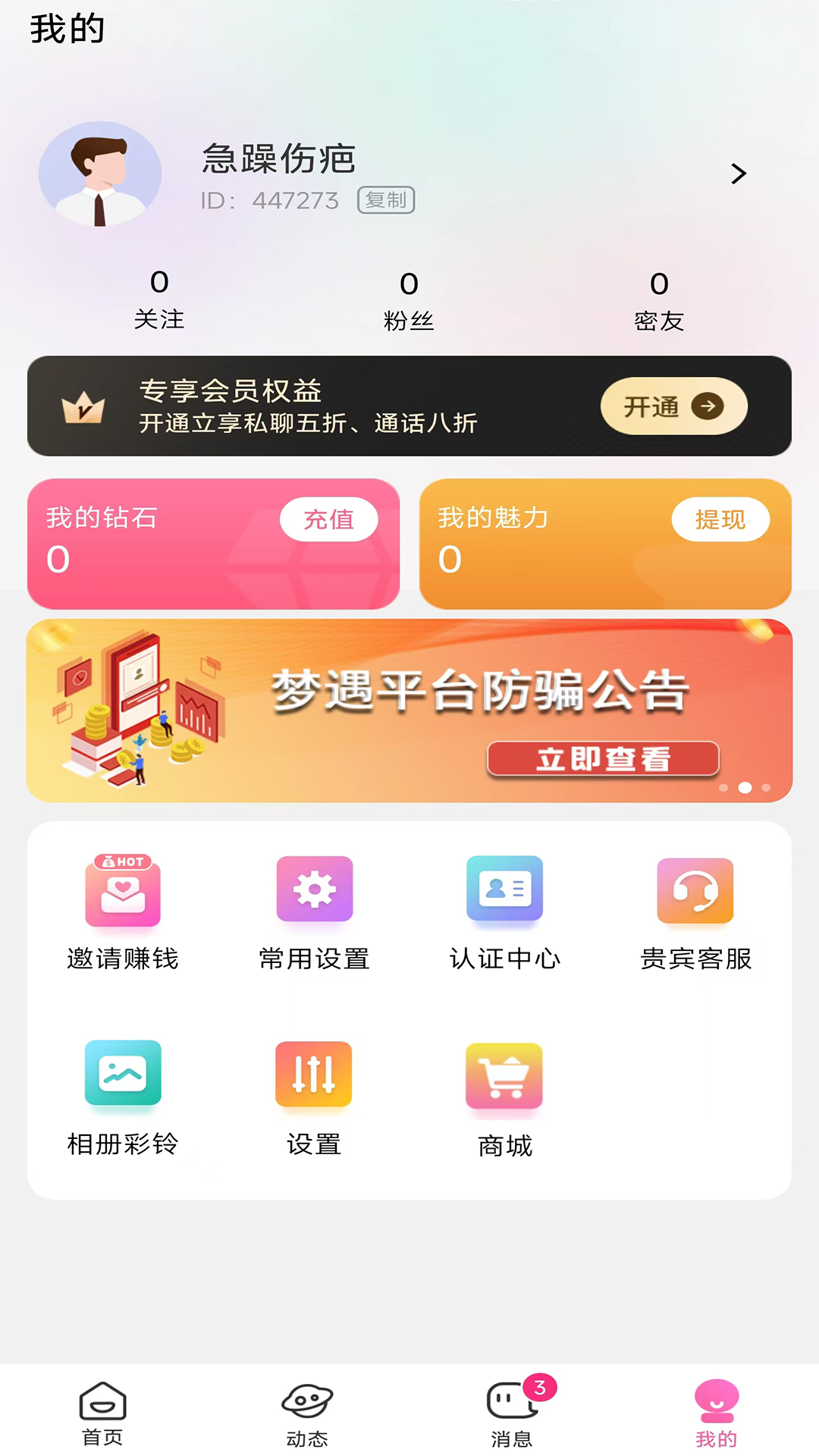Visit the 商城 shop

coord(505,1098)
